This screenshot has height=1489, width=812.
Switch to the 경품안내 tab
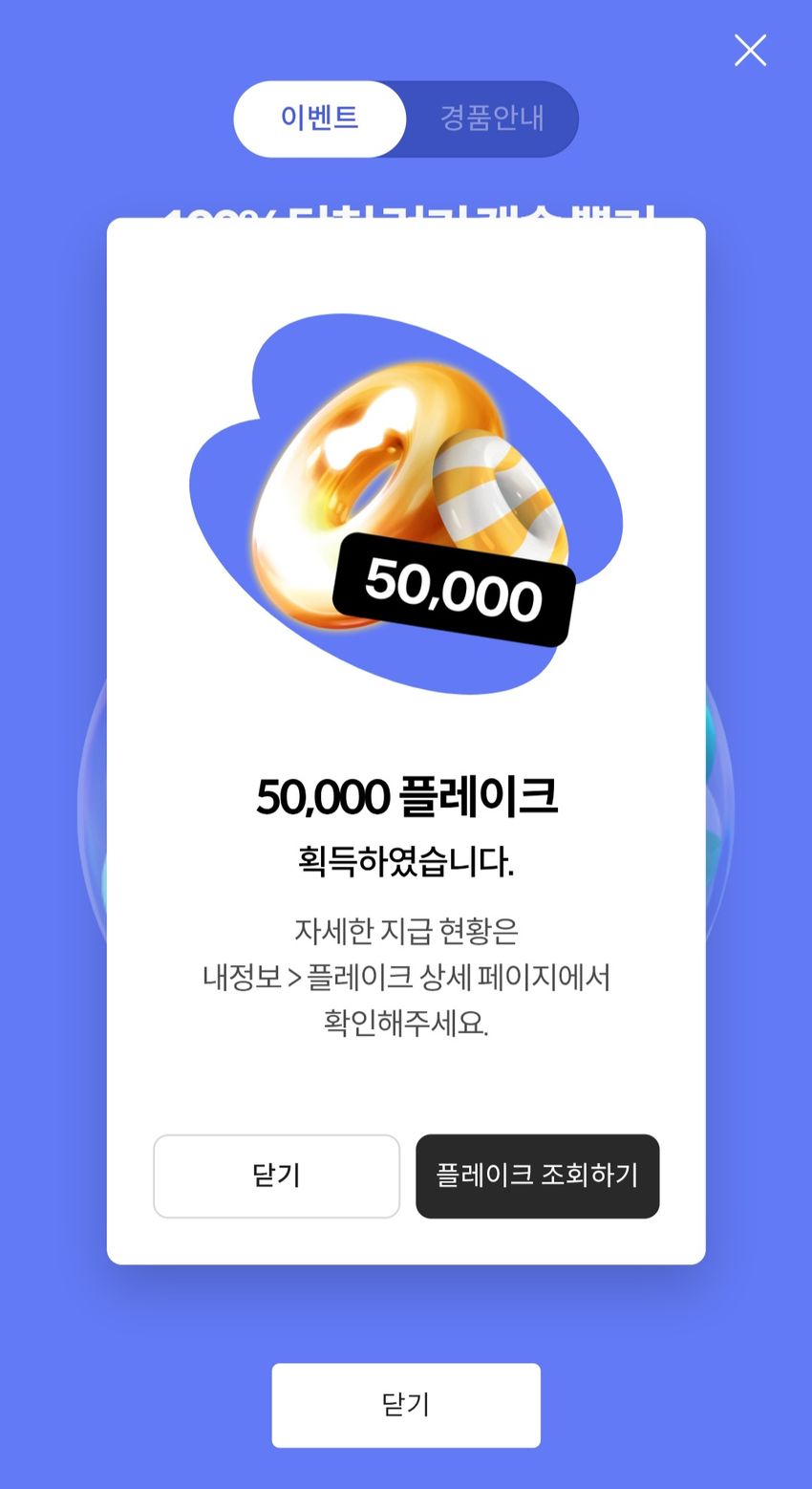[492, 119]
